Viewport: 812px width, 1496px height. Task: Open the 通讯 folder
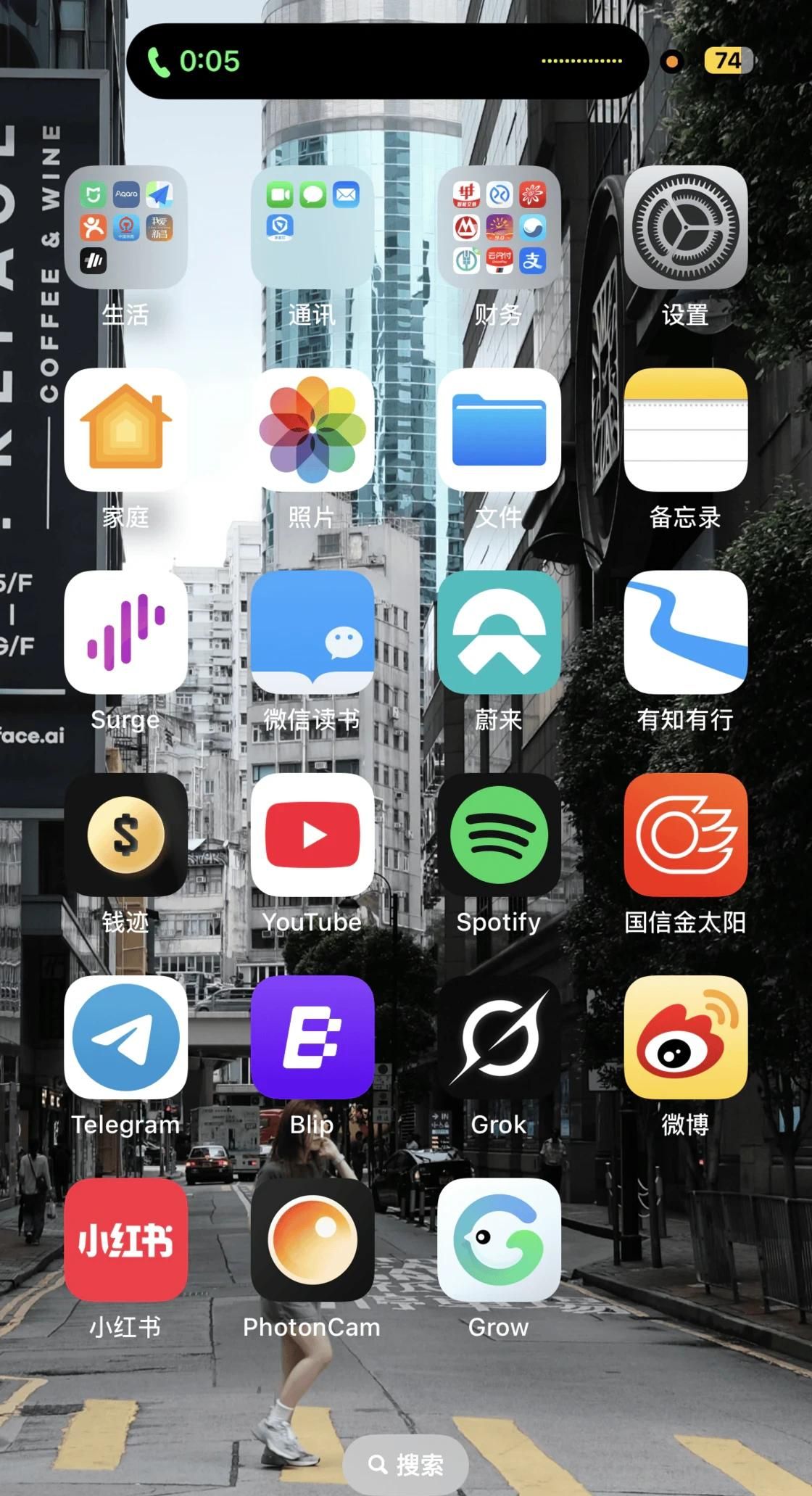pyautogui.click(x=312, y=228)
